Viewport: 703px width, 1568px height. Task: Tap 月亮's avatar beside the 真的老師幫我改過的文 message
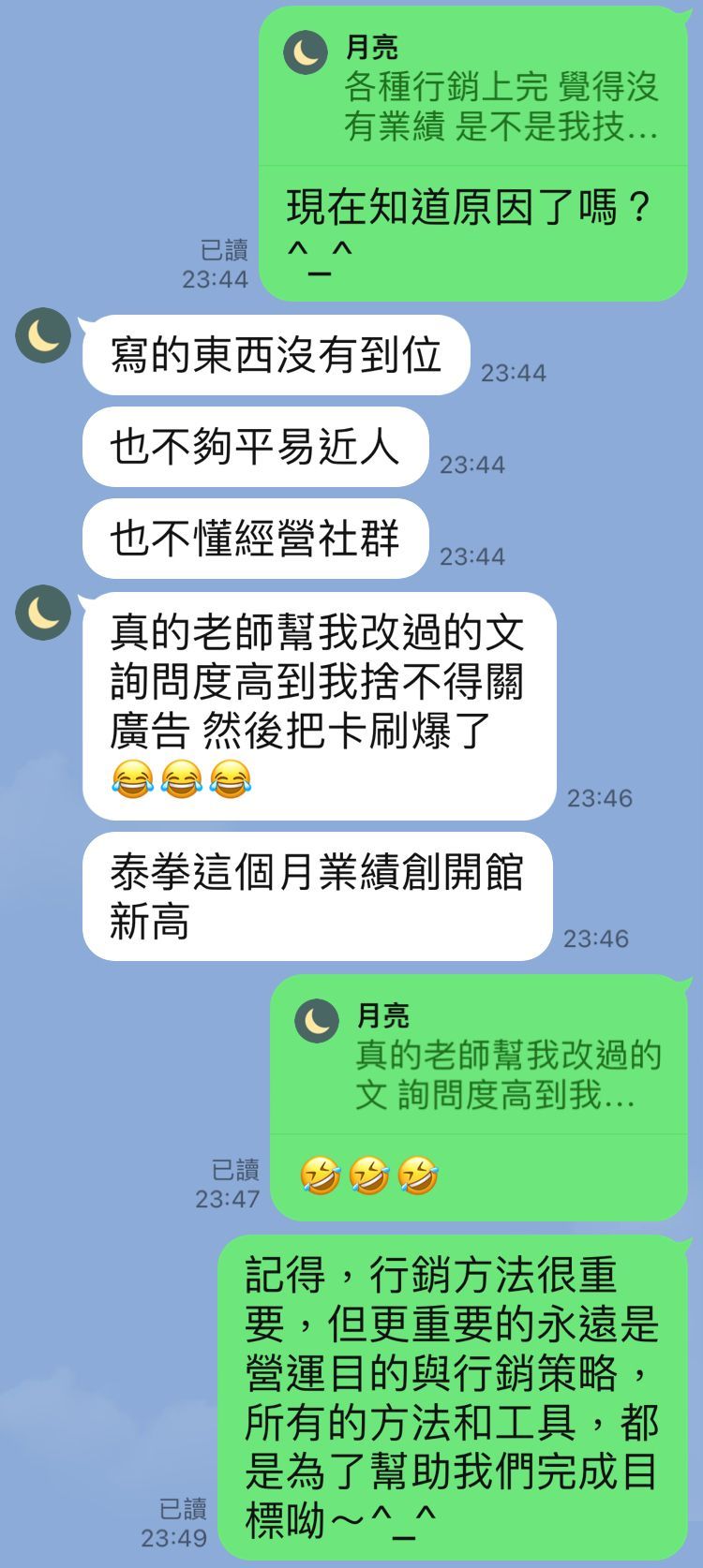[x=43, y=613]
